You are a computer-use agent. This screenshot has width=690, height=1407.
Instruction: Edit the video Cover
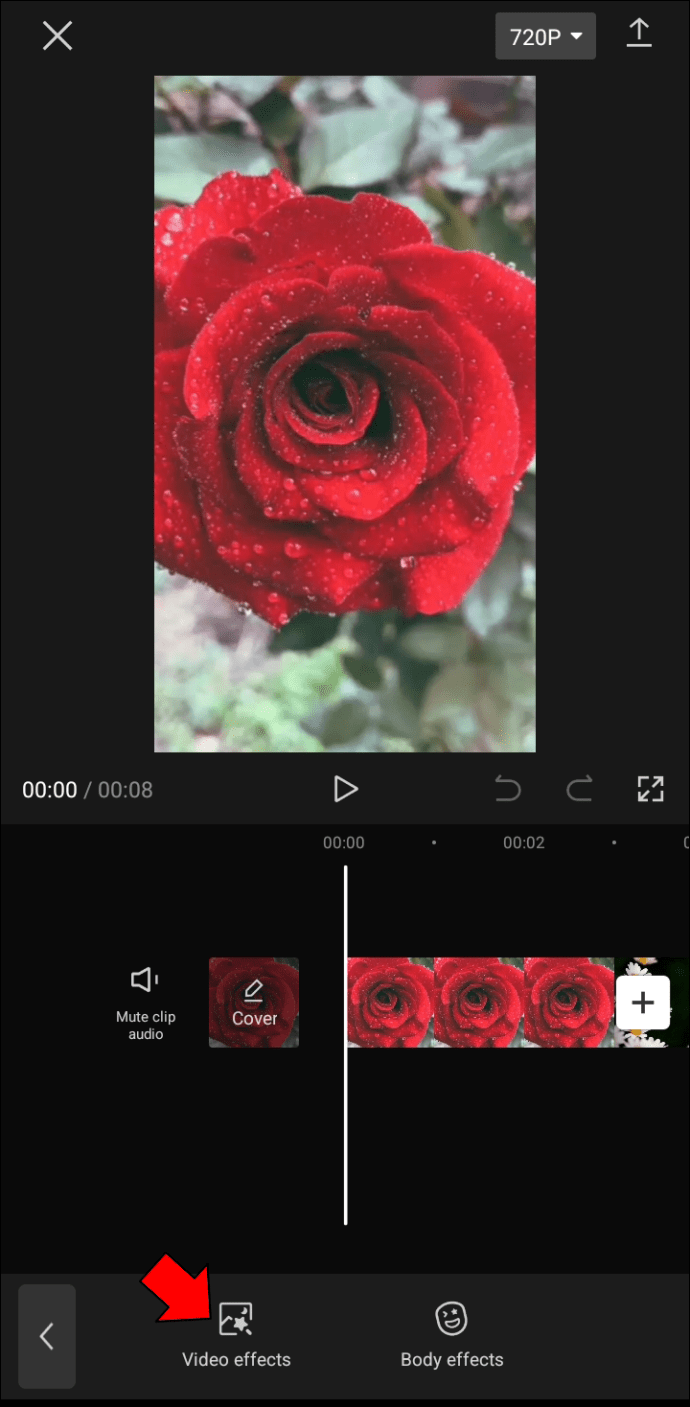click(254, 1002)
